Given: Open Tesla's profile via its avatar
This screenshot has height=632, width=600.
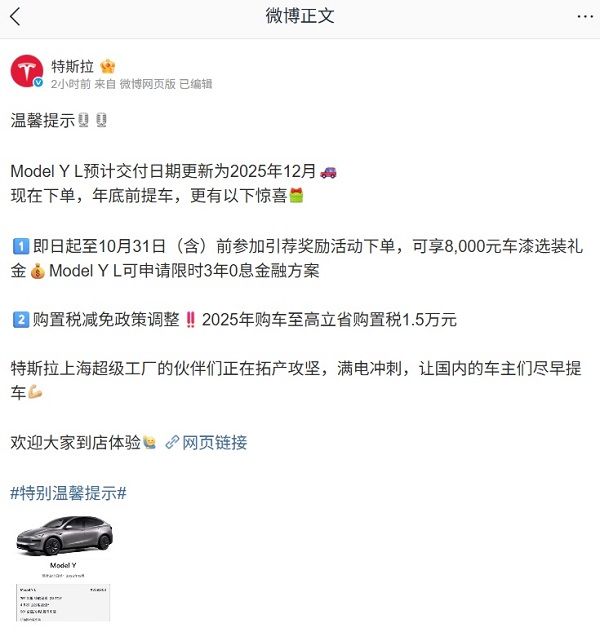Looking at the screenshot, I should 27,73.
